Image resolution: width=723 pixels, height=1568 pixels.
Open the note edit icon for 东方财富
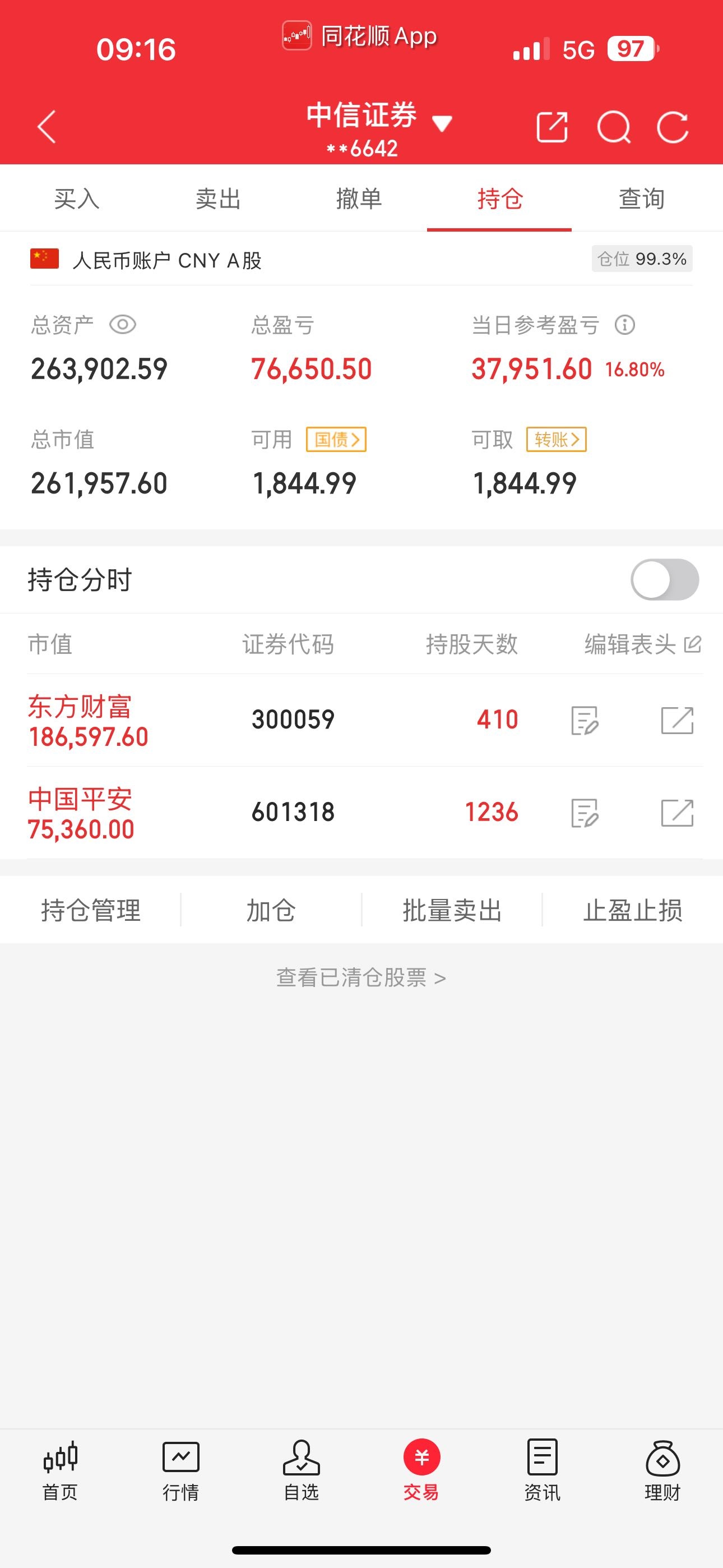tap(586, 721)
